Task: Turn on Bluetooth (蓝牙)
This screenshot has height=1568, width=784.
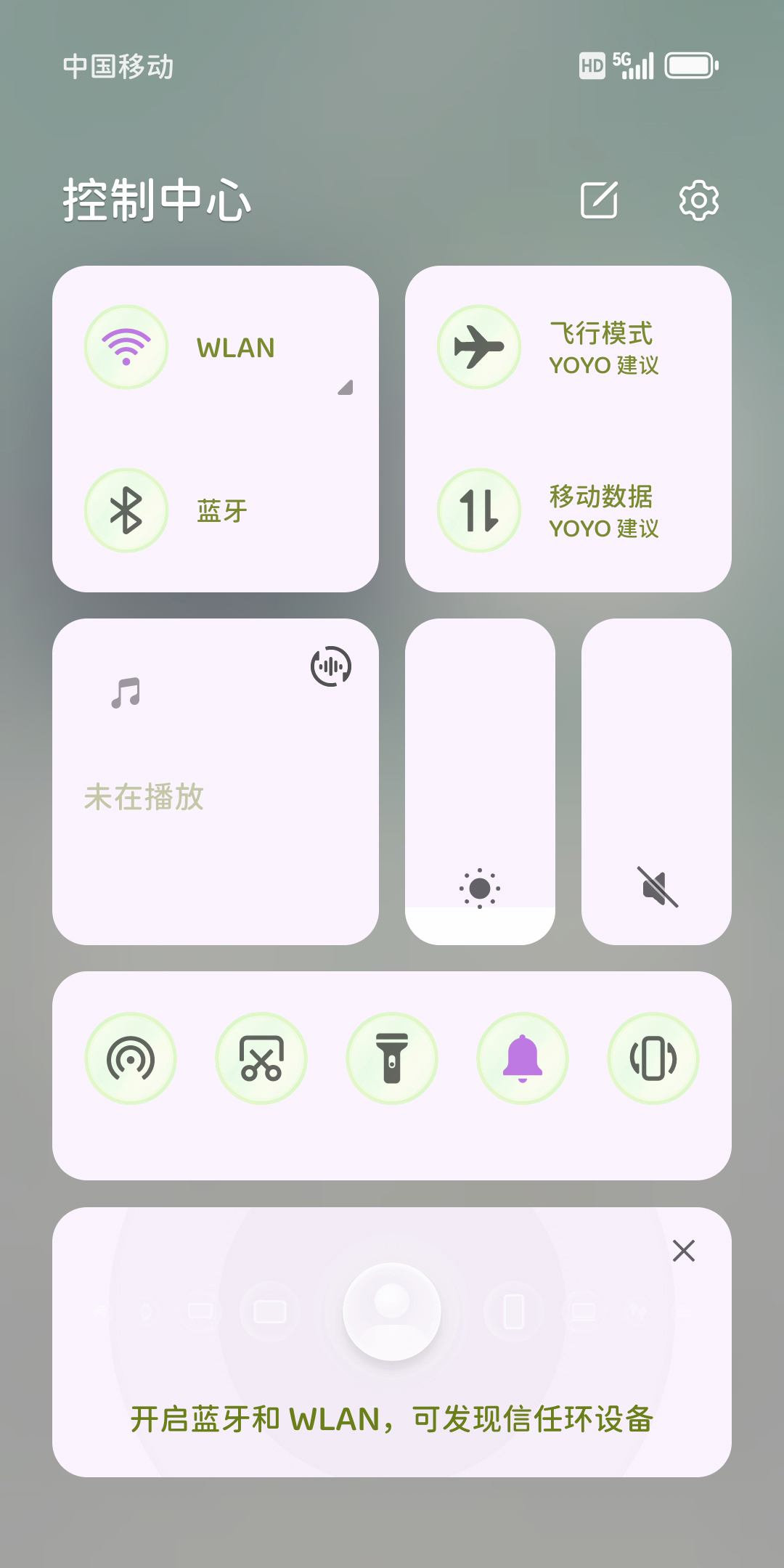Action: [x=126, y=510]
